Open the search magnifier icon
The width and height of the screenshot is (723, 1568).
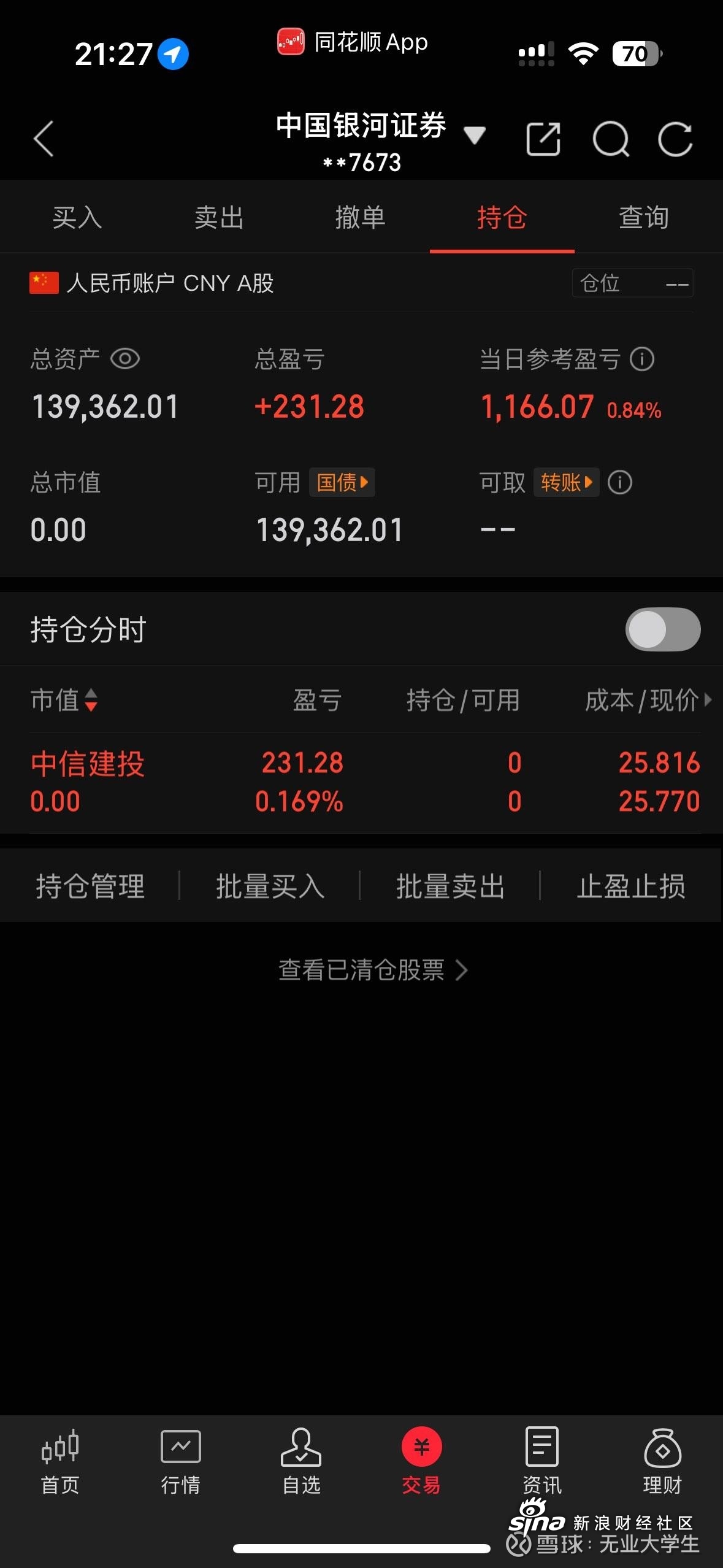(x=611, y=139)
